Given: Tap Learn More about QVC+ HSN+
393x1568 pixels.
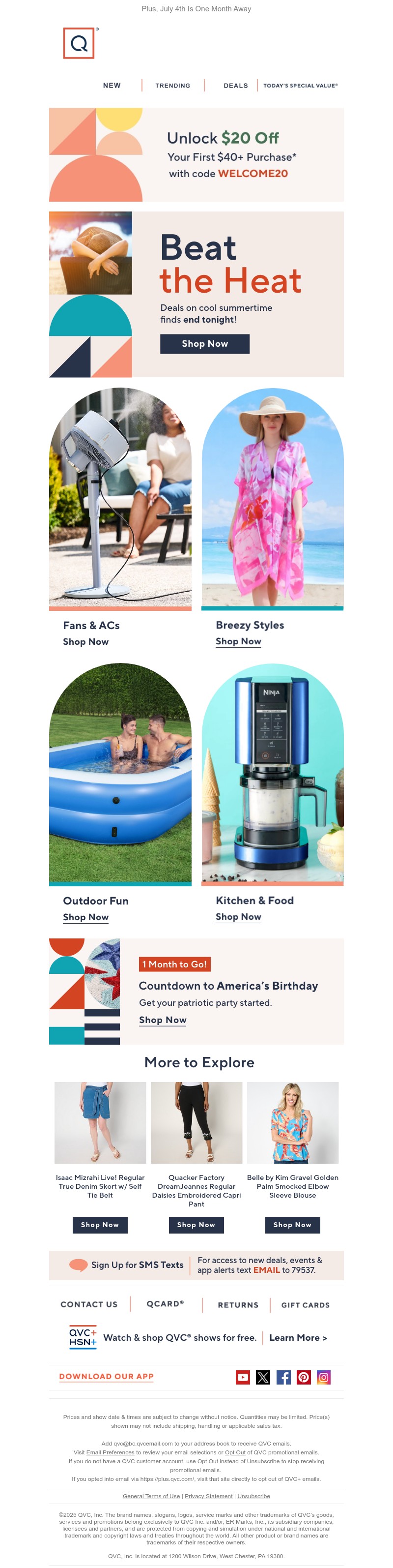Looking at the screenshot, I should tap(298, 1337).
